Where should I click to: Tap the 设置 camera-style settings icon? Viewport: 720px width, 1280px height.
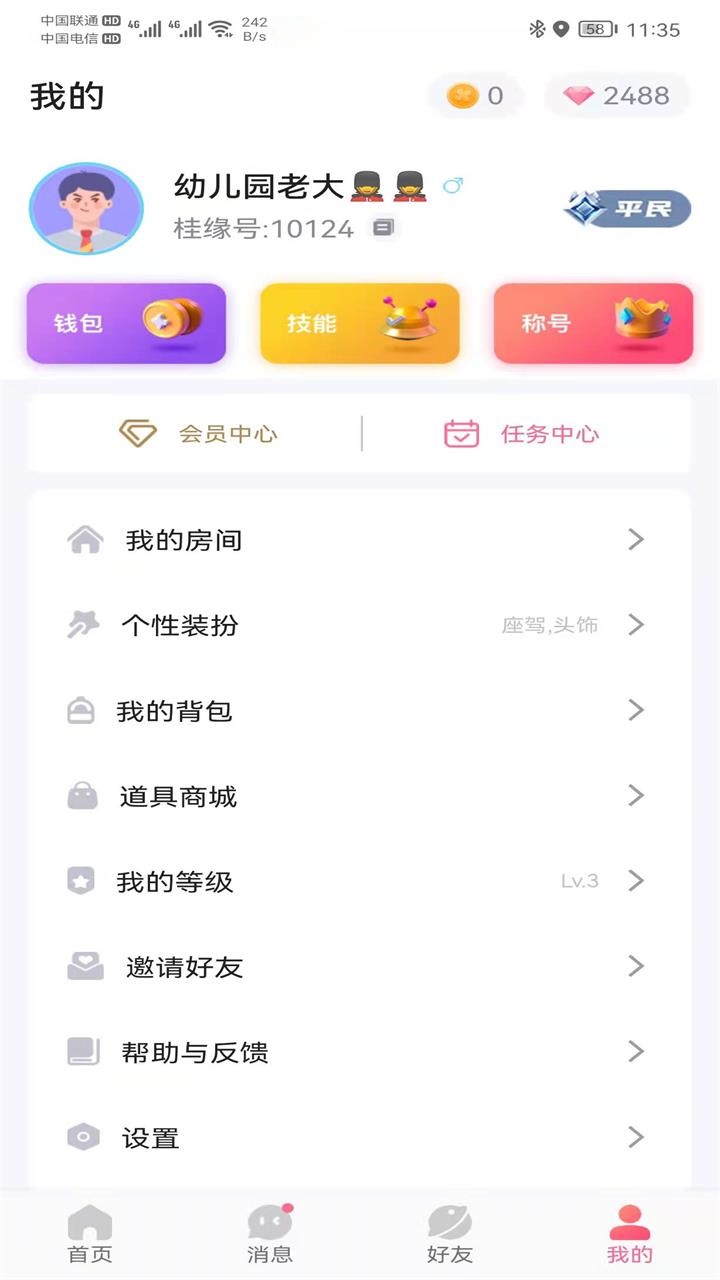(x=85, y=1137)
